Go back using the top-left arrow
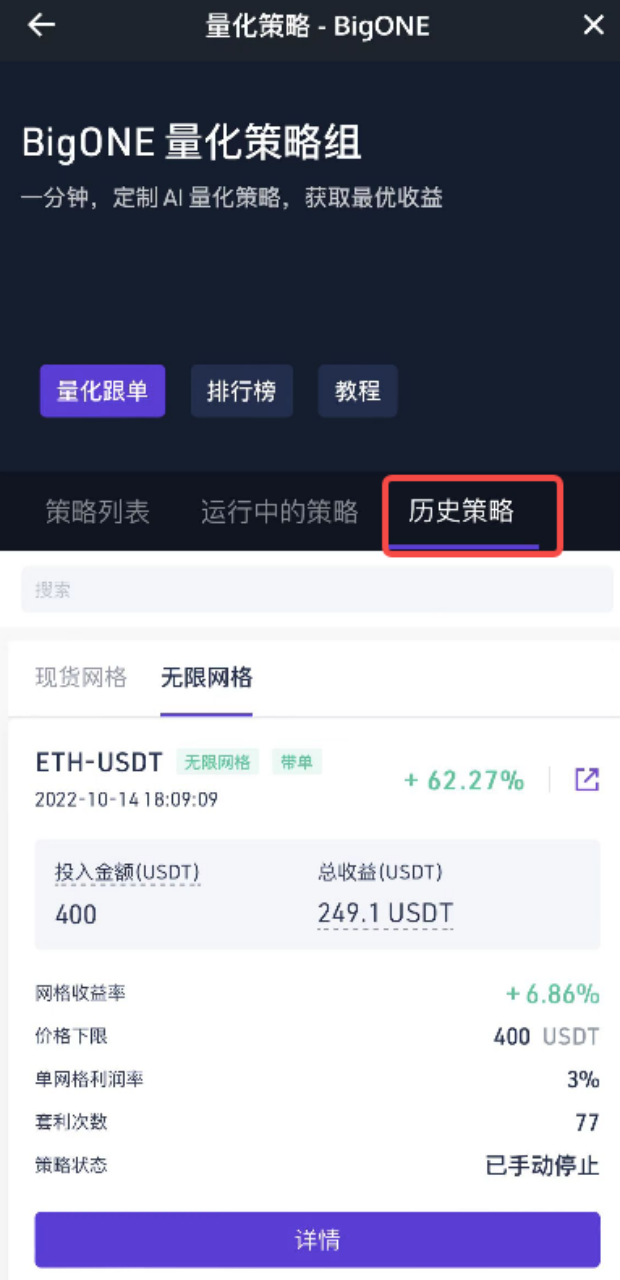620x1280 pixels. point(41,25)
